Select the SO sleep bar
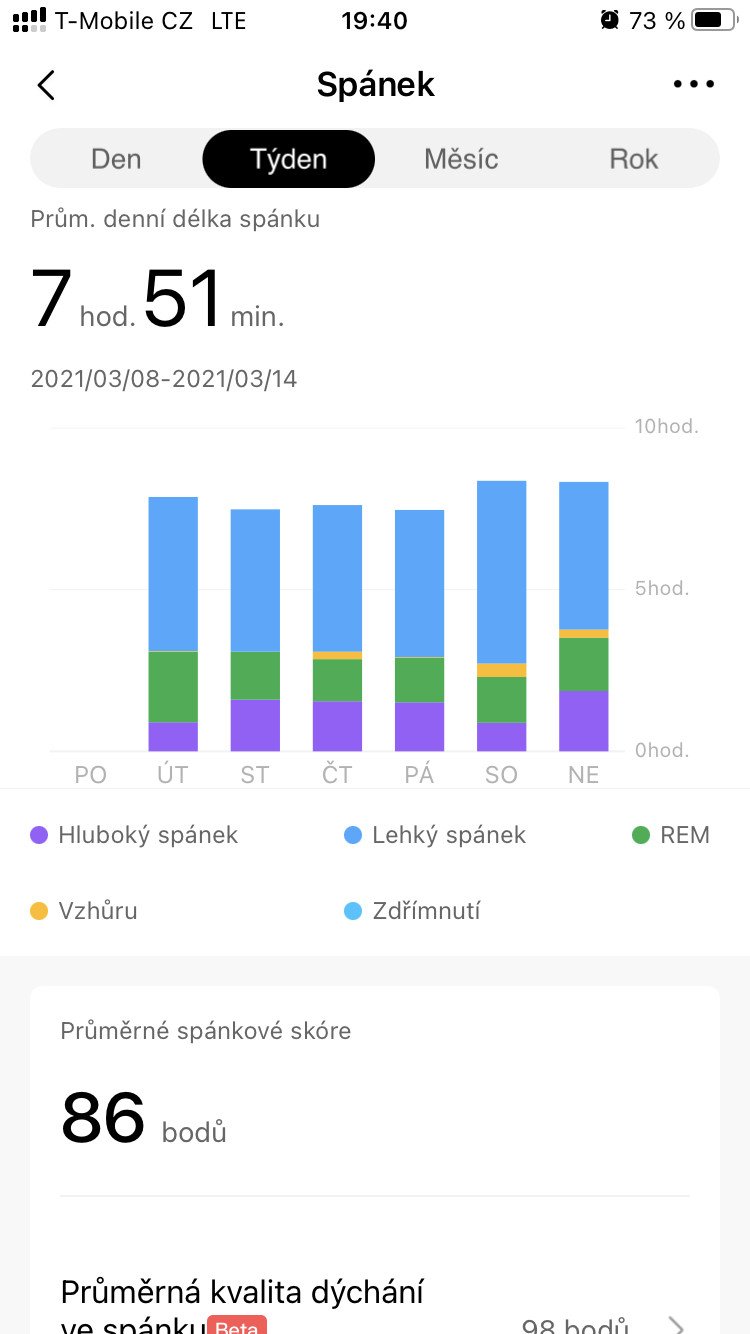The width and height of the screenshot is (750, 1334). click(502, 616)
